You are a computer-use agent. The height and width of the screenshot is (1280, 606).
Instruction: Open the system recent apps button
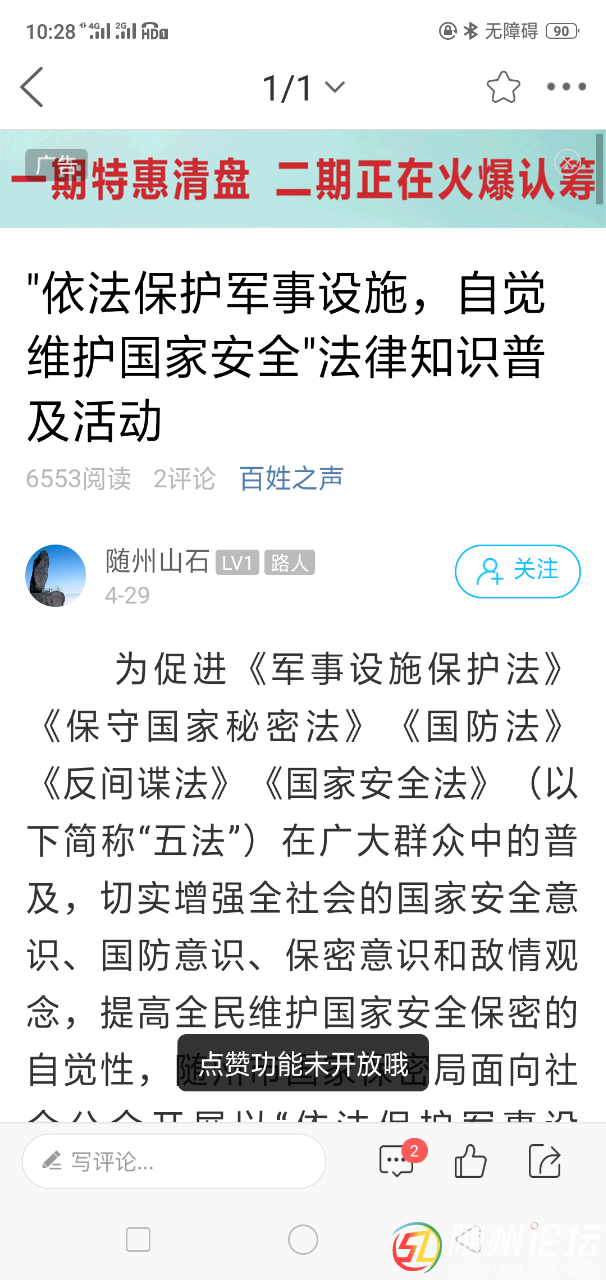click(138, 1240)
